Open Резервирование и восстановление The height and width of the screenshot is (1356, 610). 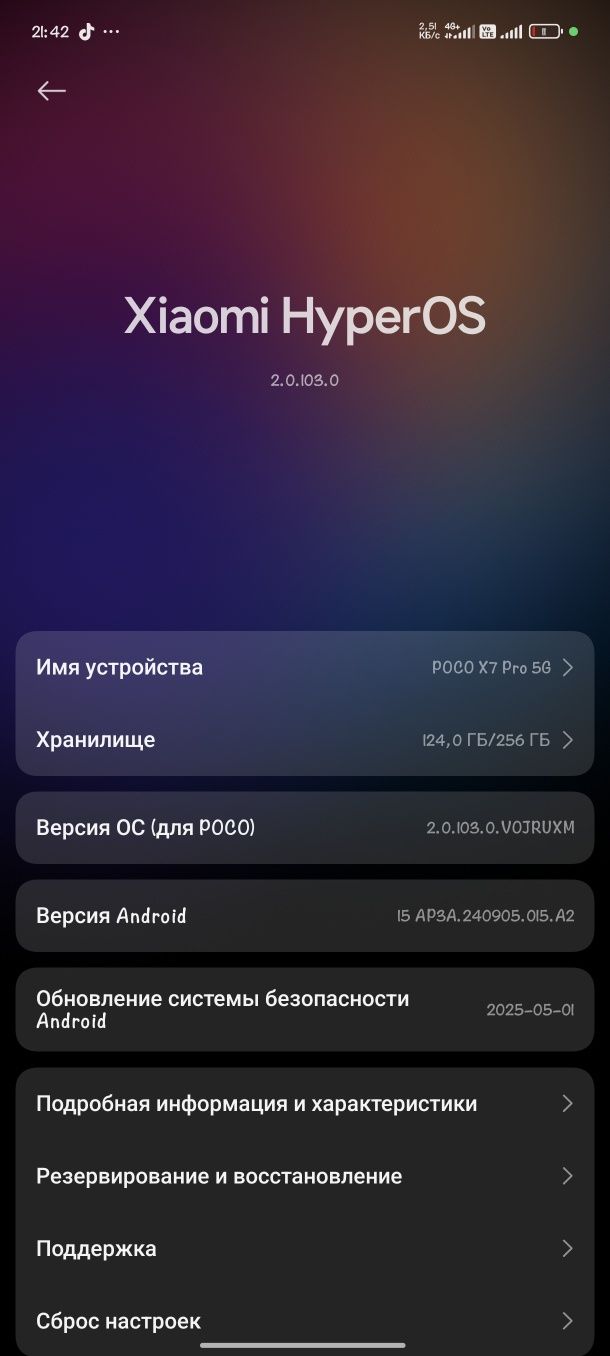click(305, 1176)
